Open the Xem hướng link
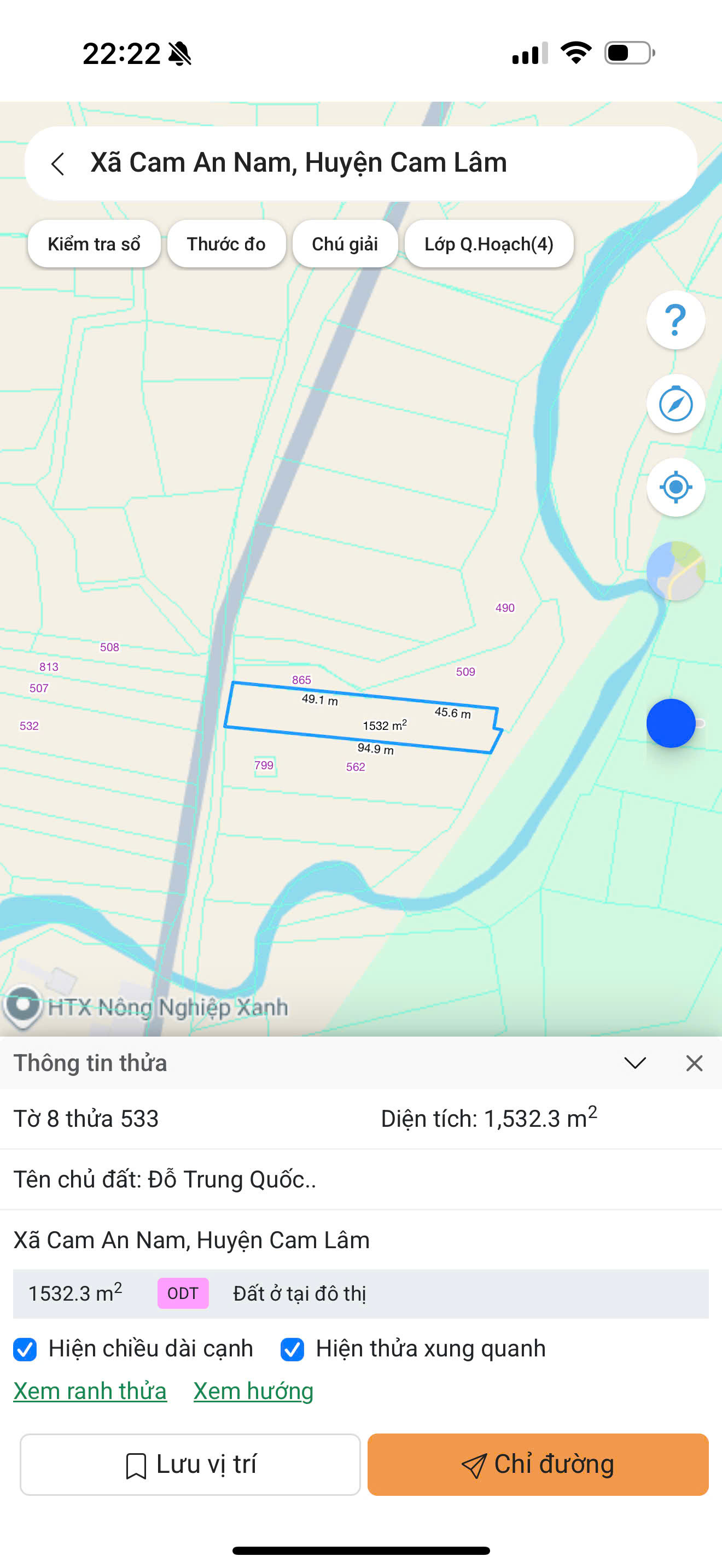This screenshot has width=722, height=1568. [253, 1391]
